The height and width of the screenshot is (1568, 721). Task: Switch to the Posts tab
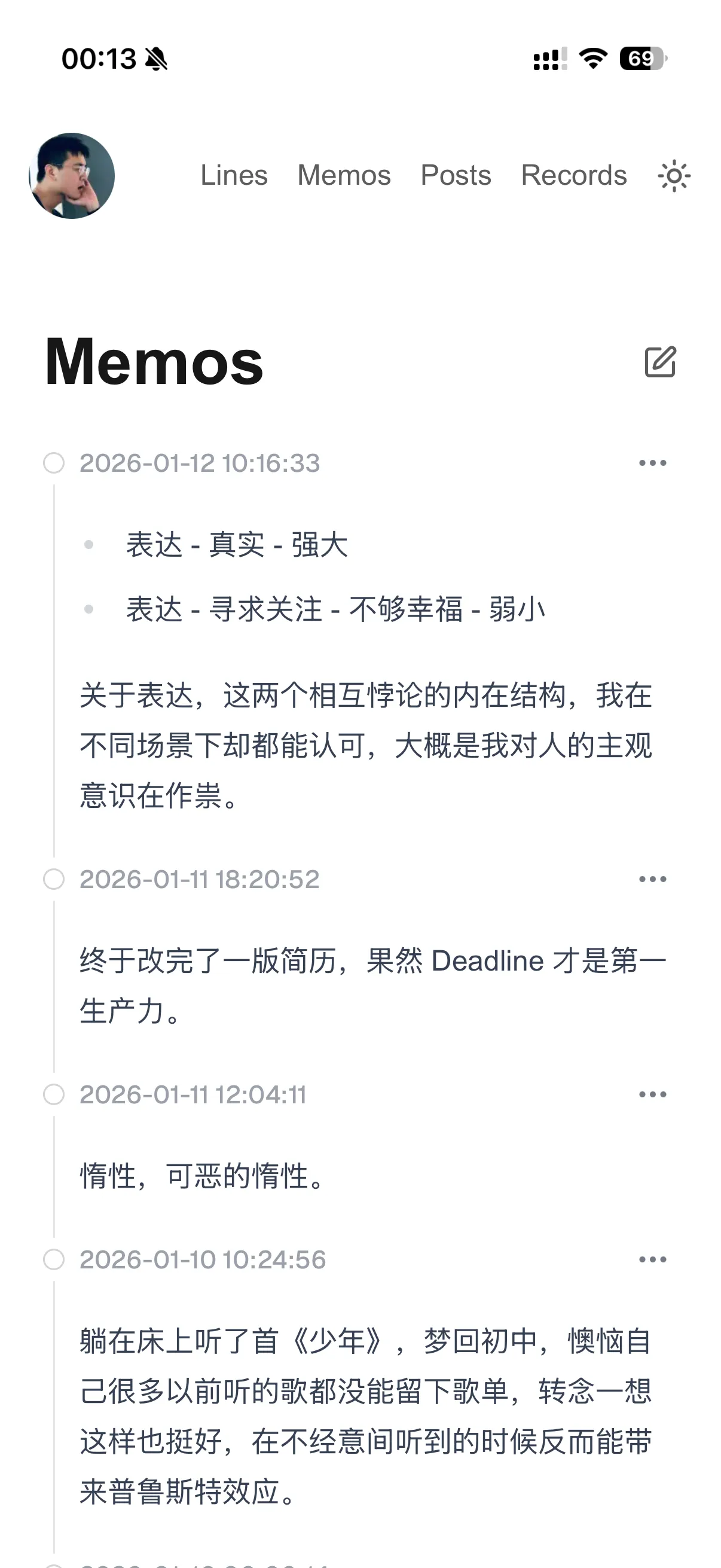click(x=455, y=175)
